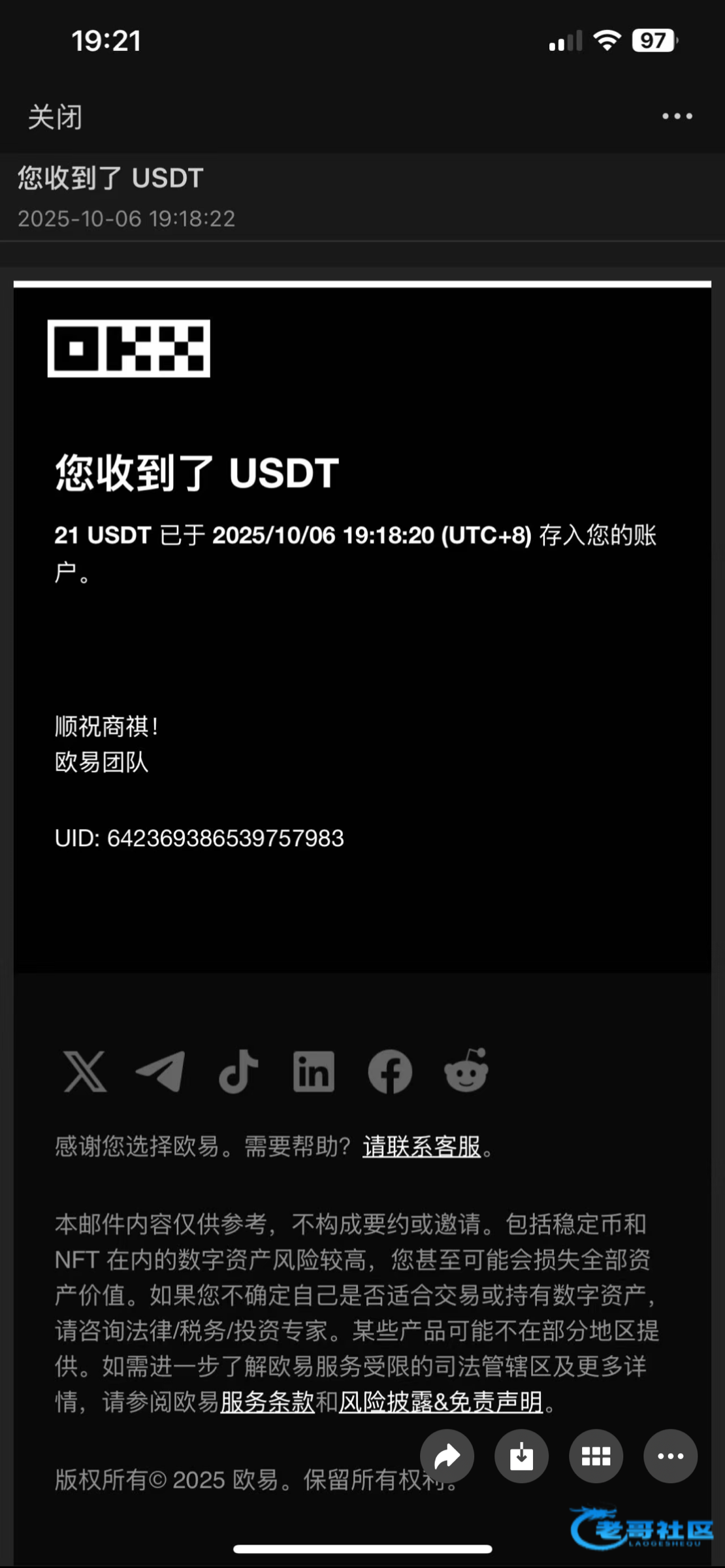Screen dimensions: 725x1568
Task: Open the top-right three-dot menu
Action: point(677,116)
